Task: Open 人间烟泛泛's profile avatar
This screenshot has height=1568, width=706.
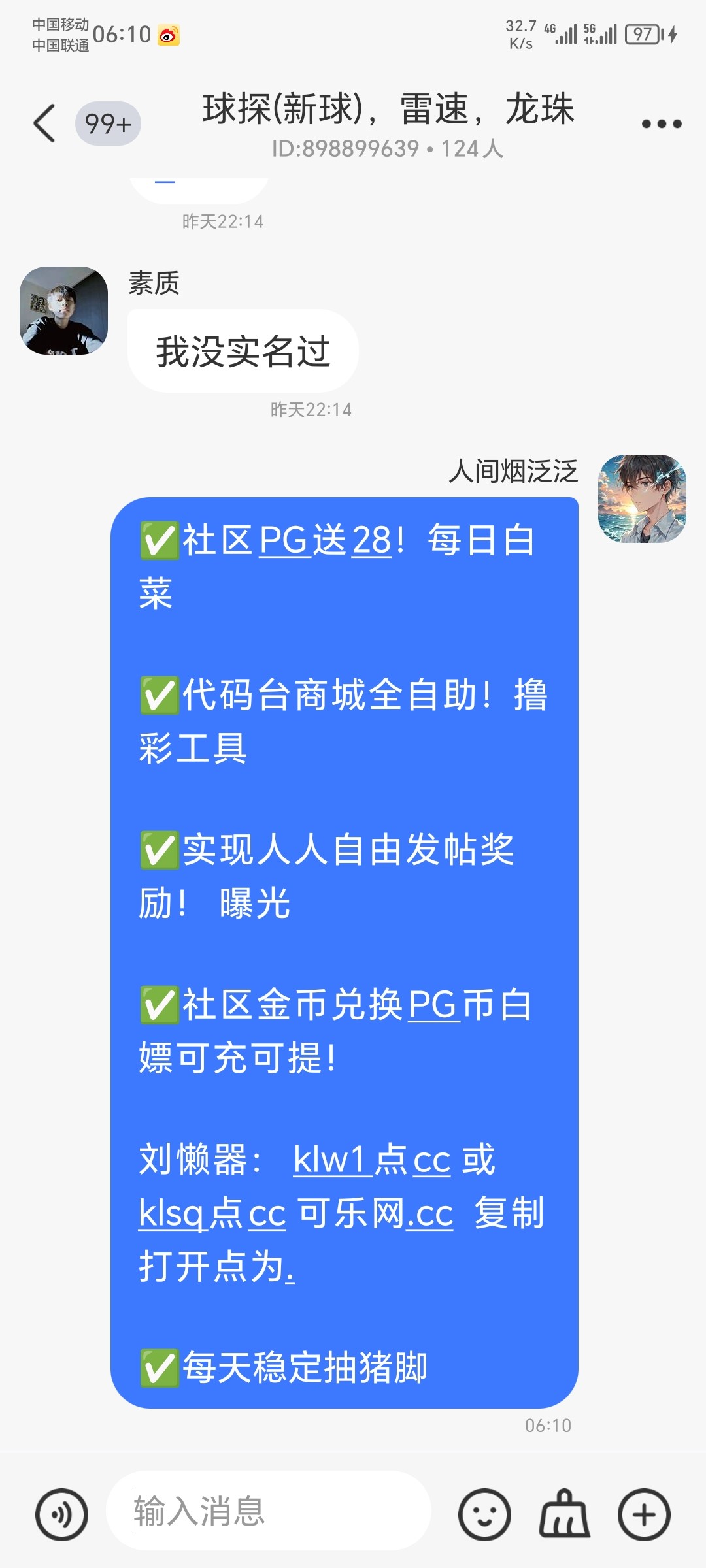Action: [x=642, y=499]
